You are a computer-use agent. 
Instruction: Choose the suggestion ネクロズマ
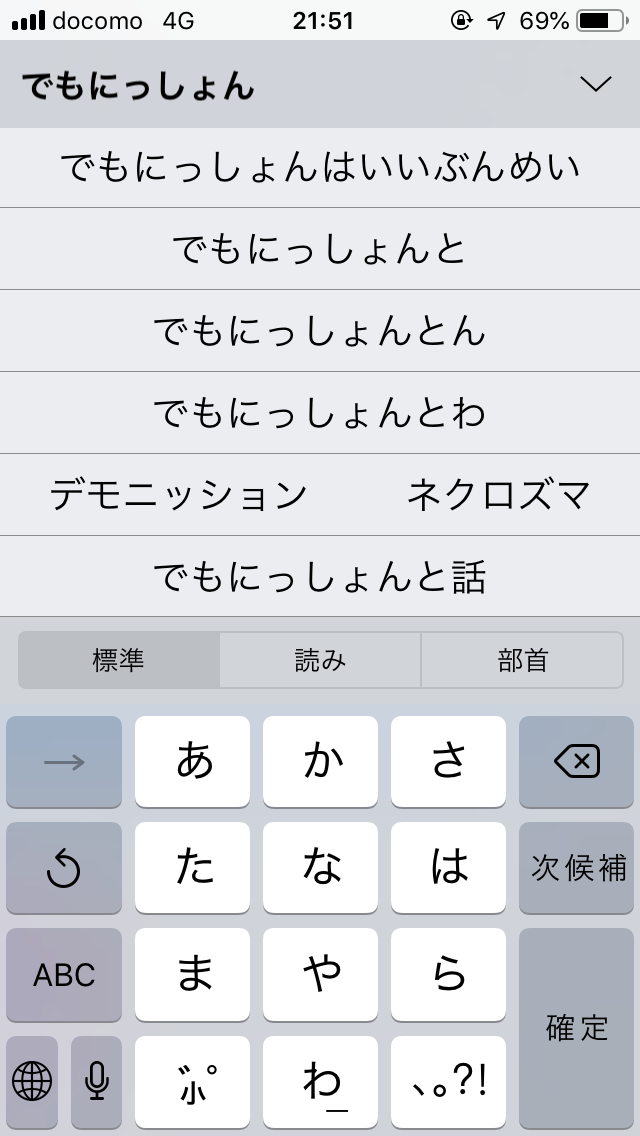point(499,495)
